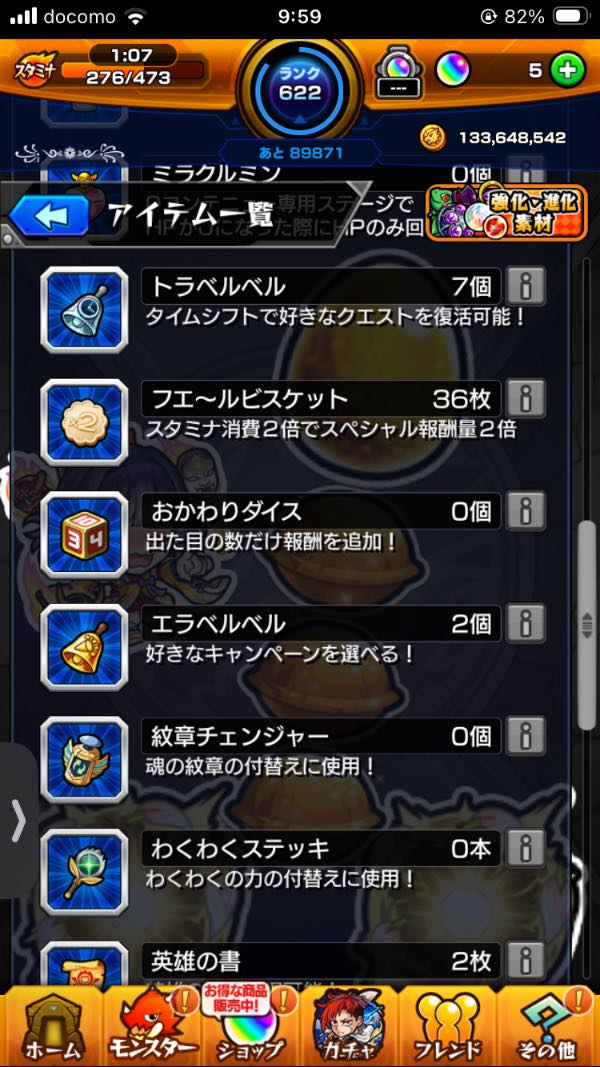Go to the ガチャ tab
The image size is (600, 1067).
350,1027
